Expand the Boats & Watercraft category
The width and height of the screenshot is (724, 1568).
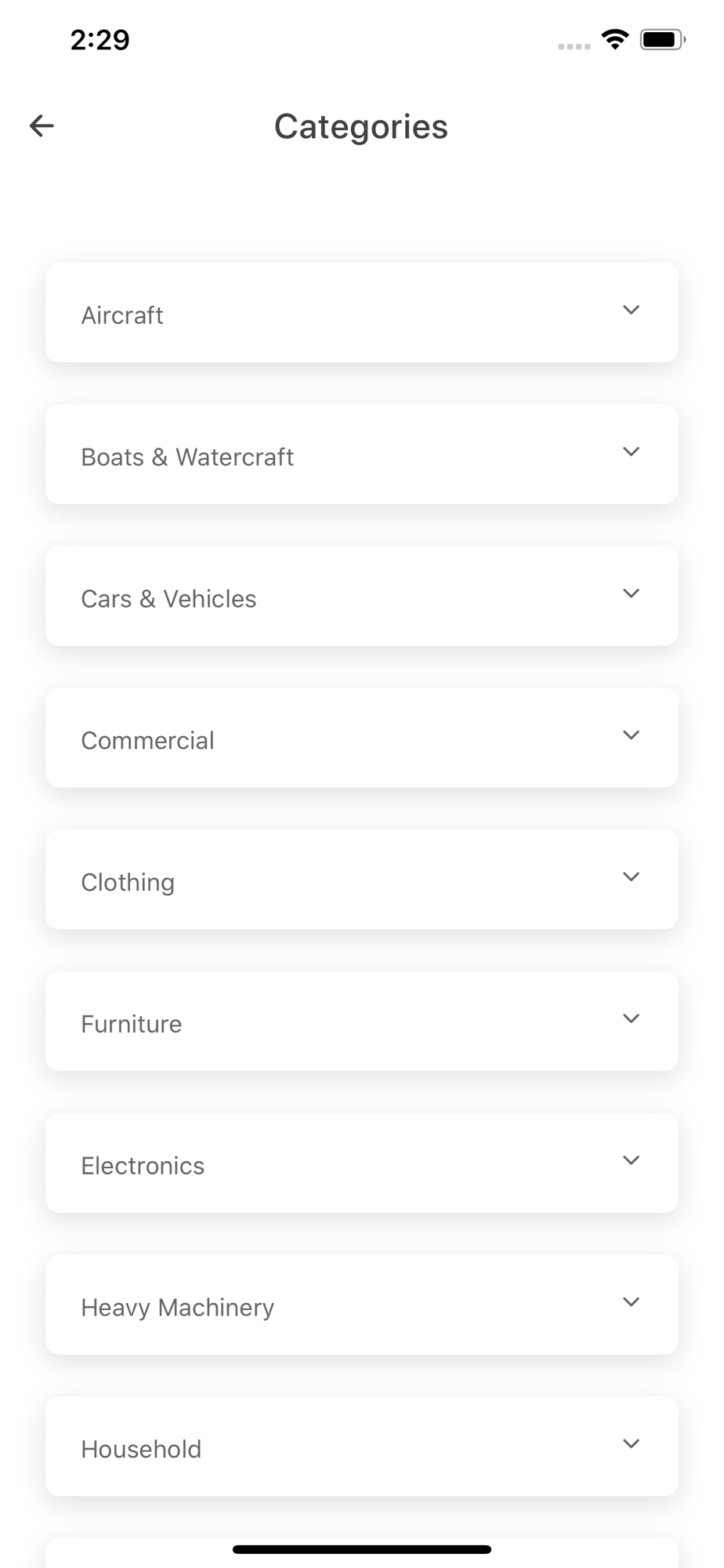click(630, 452)
